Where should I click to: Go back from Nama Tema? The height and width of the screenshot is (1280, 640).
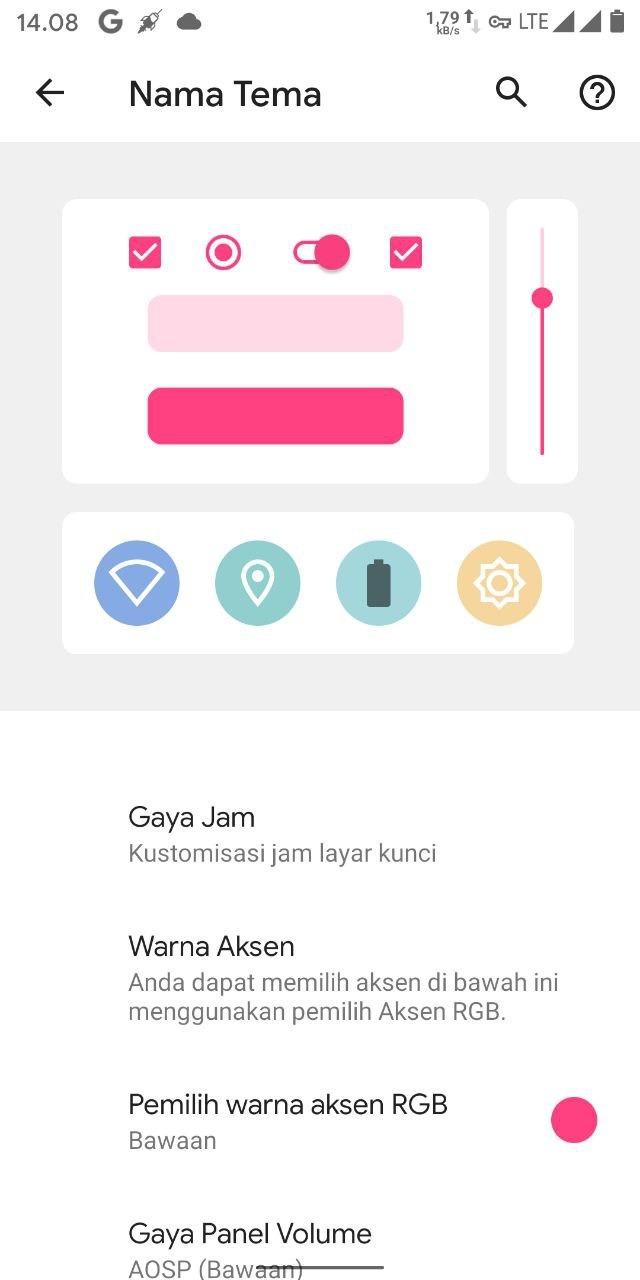[x=49, y=94]
